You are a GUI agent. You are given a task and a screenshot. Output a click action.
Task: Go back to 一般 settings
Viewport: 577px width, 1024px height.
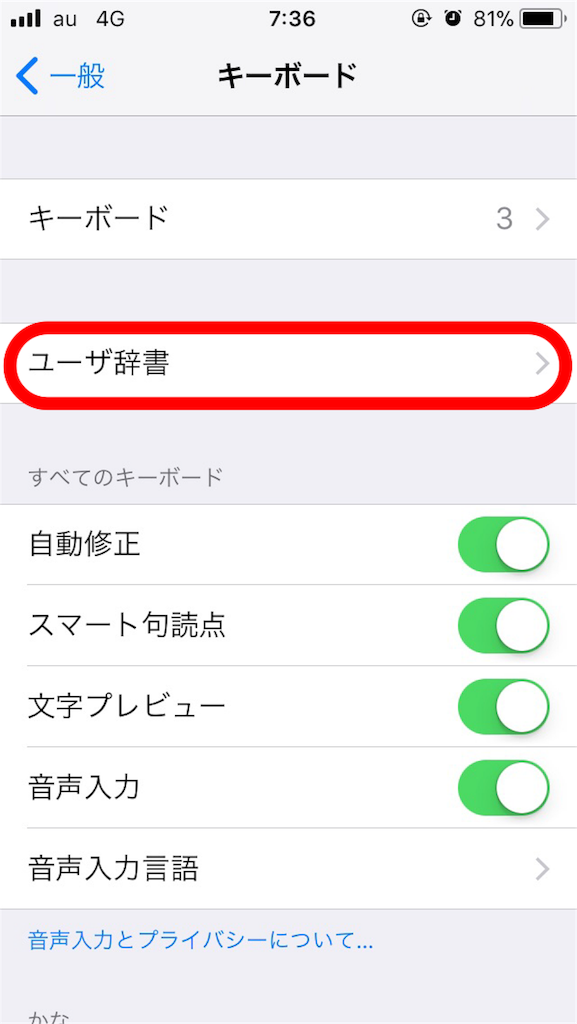(x=60, y=76)
